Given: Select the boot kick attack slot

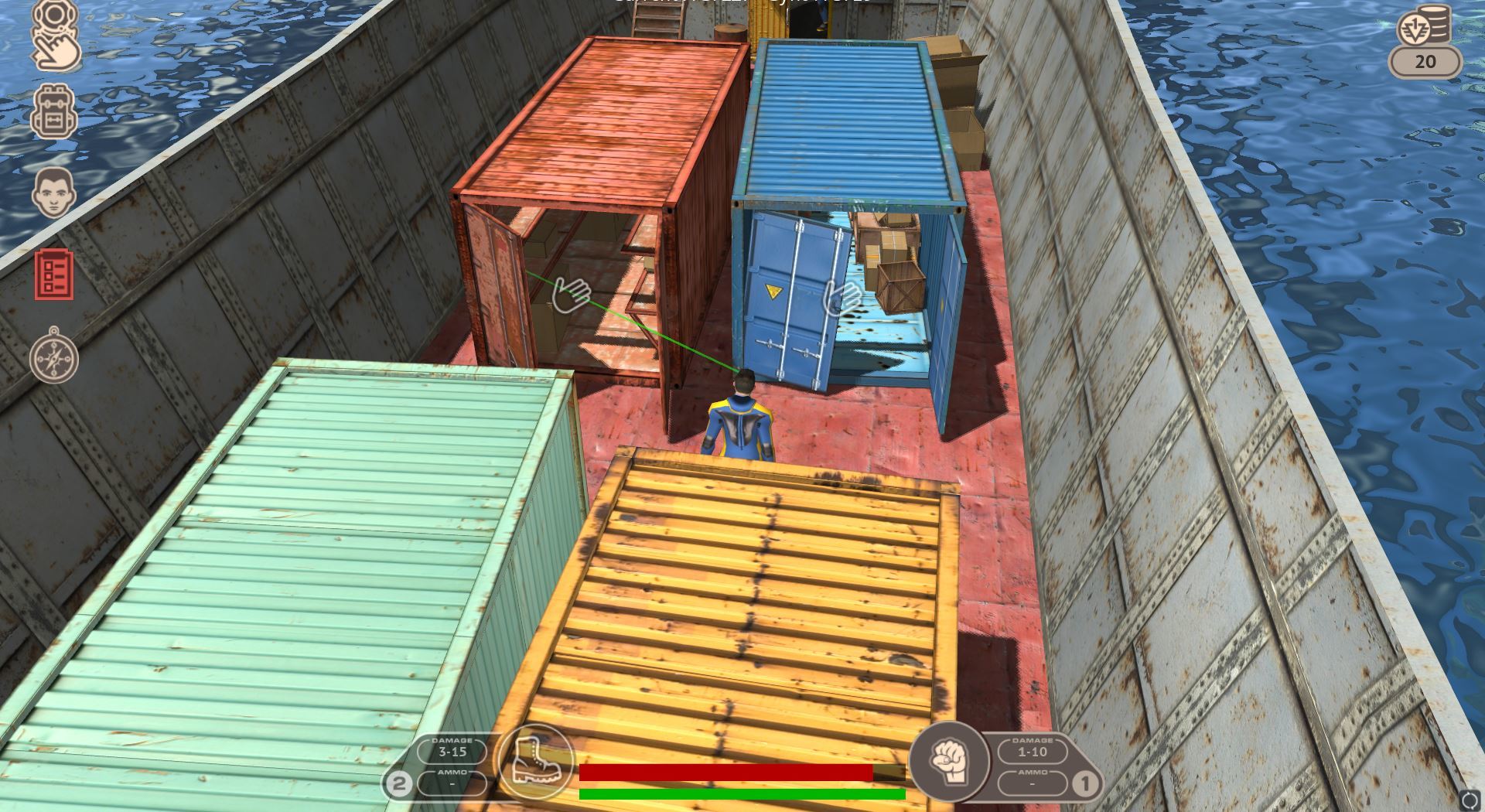Looking at the screenshot, I should click(x=535, y=762).
